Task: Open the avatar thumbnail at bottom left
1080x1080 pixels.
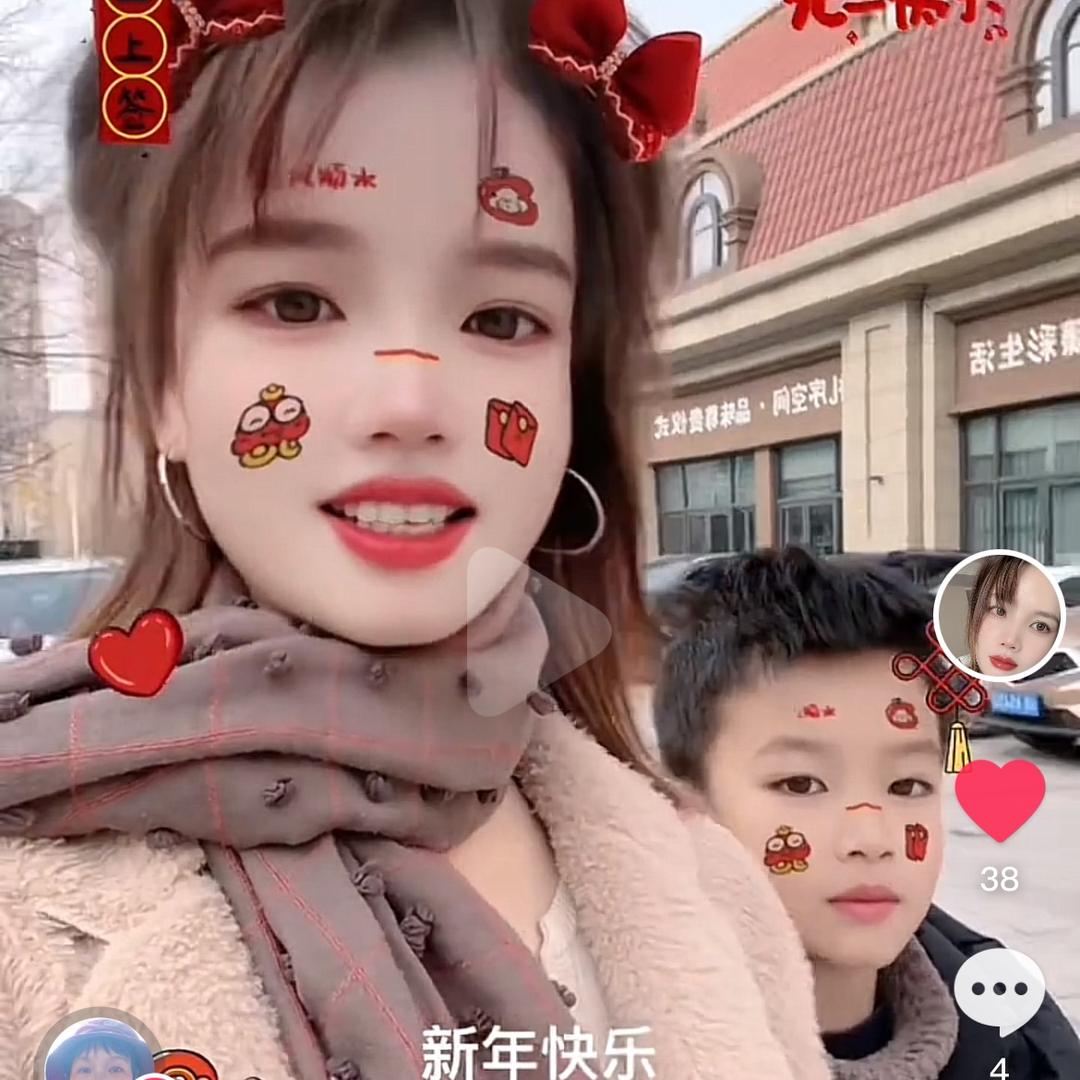Action: (x=98, y=1048)
